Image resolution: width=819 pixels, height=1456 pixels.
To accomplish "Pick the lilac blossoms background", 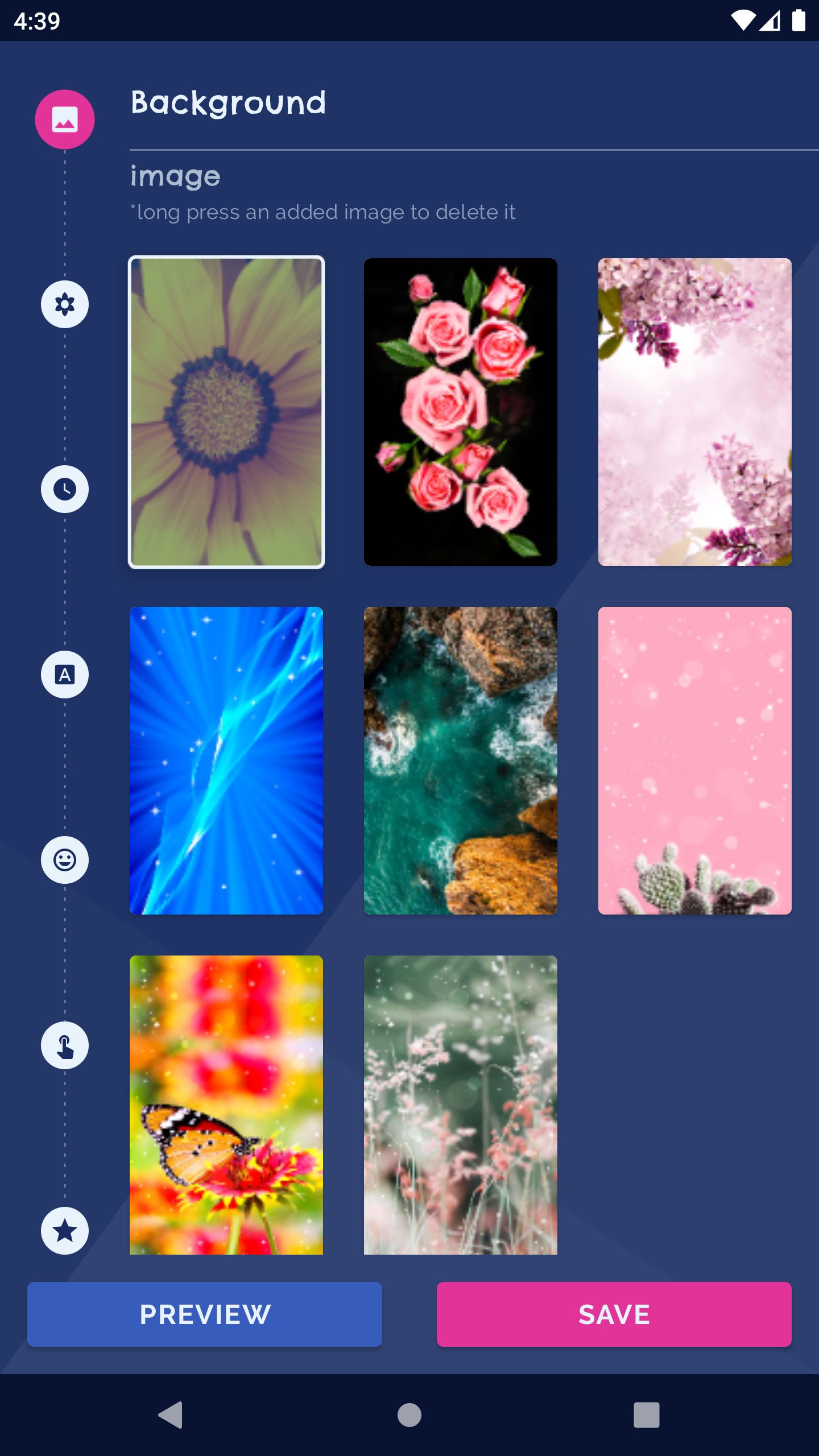I will coord(695,412).
